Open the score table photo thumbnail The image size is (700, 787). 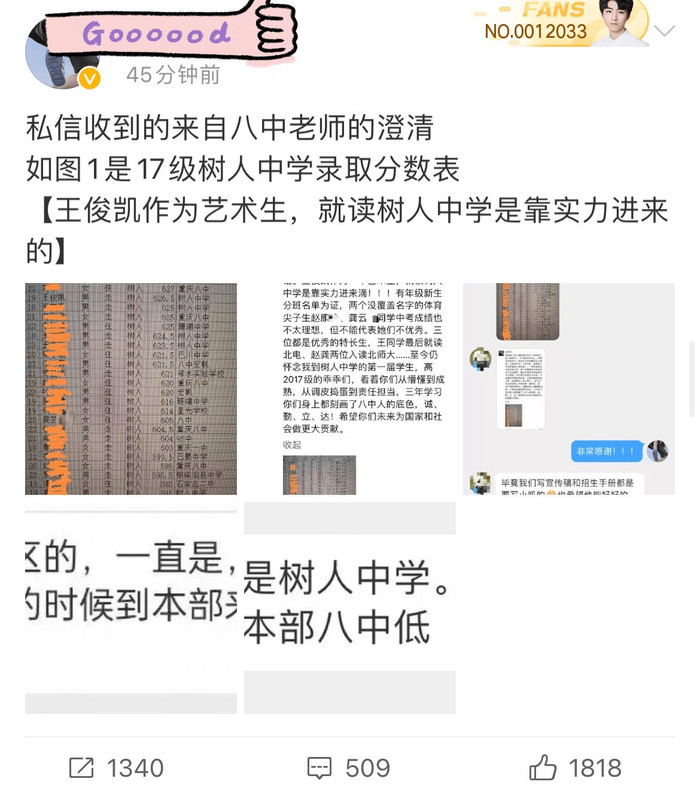(x=131, y=389)
